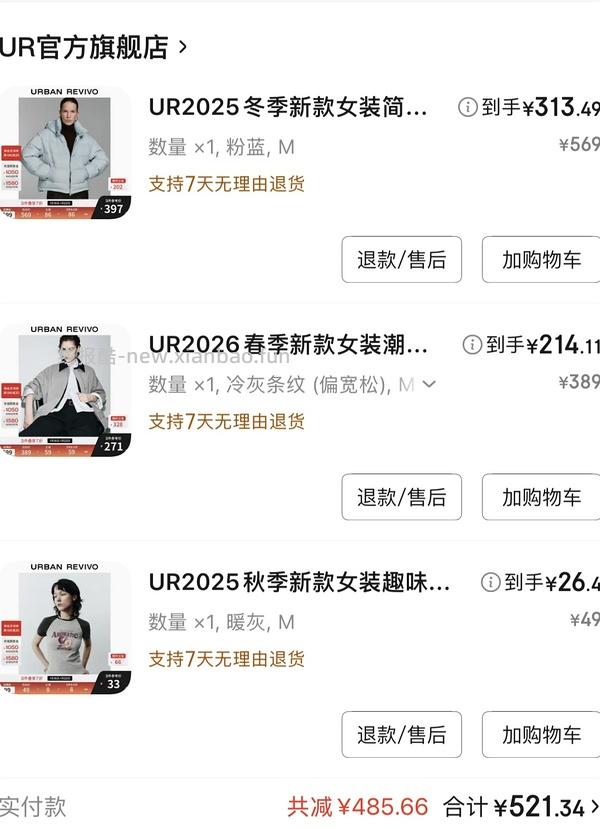Open the UR2025 冬季新款 puffer jacket image
This screenshot has height=829, width=600.
65,153
